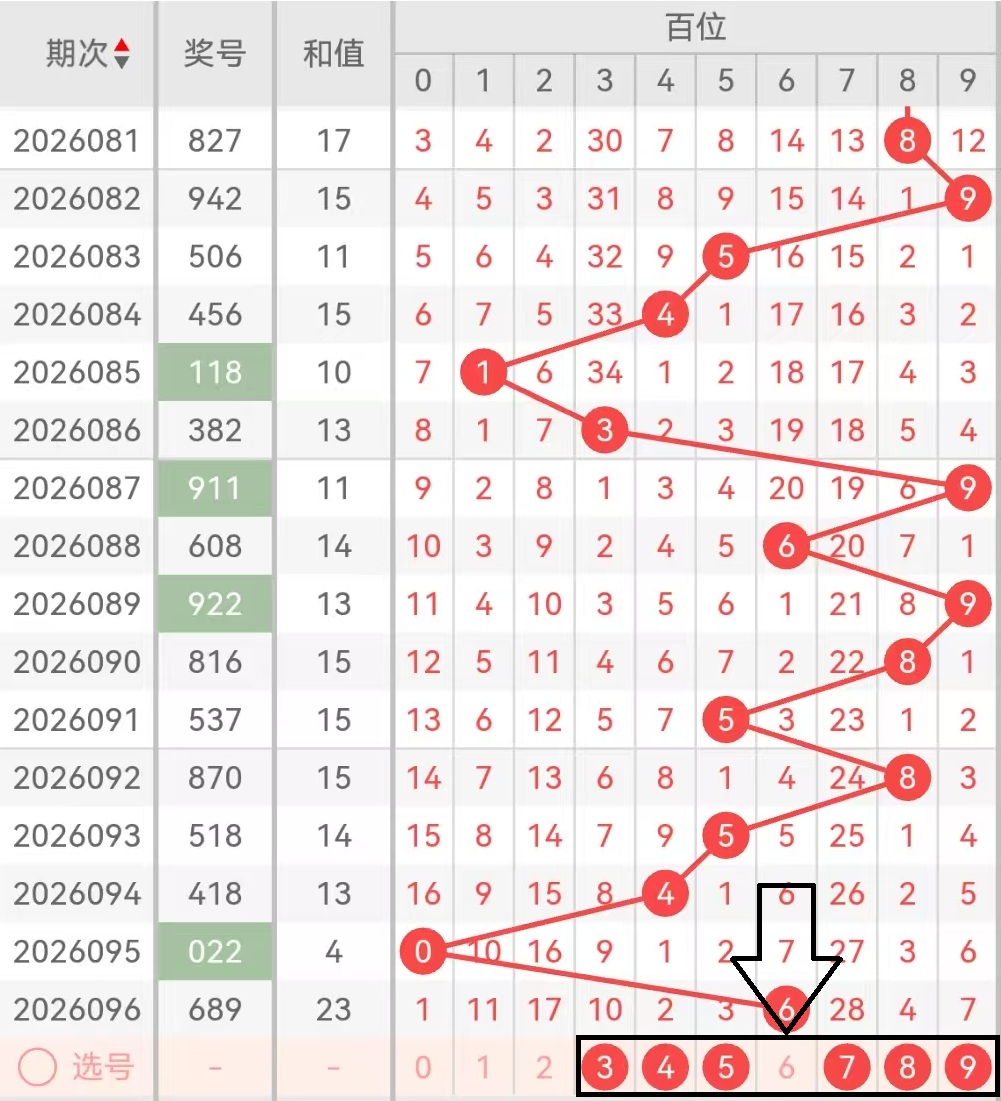
Task: Unselect red ball 5 in the 选号 row
Action: [725, 1067]
